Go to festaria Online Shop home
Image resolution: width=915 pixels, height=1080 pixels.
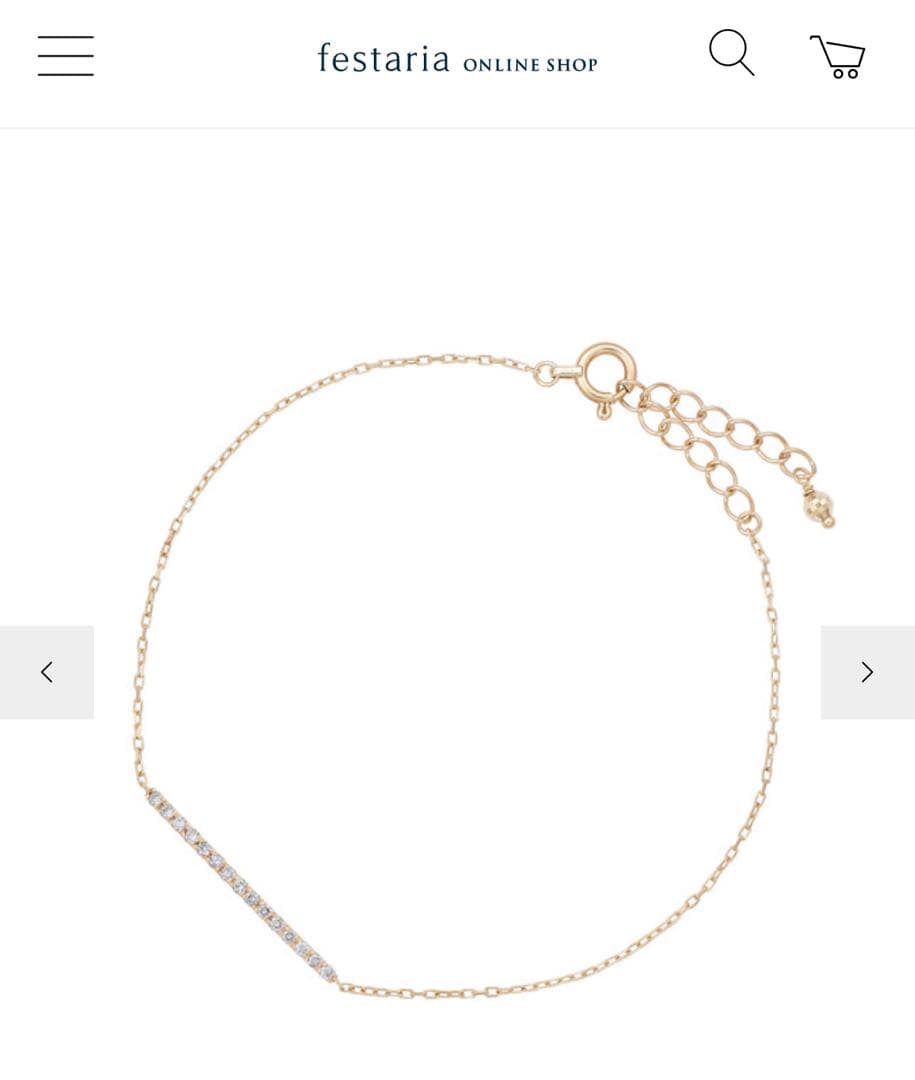coord(457,58)
